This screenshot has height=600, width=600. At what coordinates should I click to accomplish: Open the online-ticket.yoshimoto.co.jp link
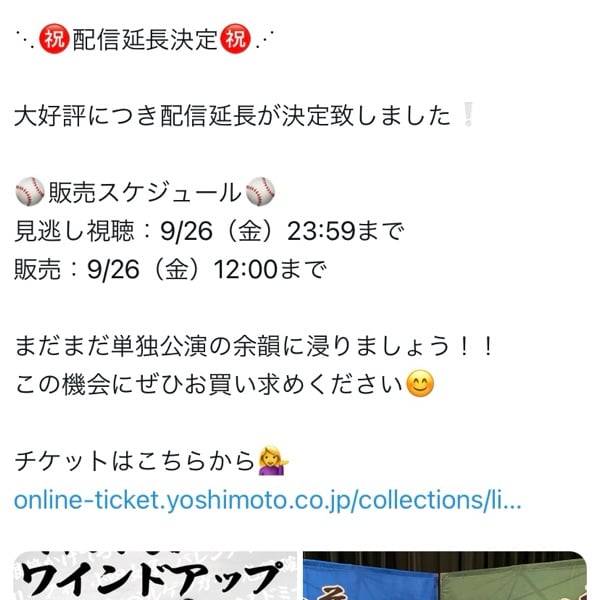(x=267, y=499)
